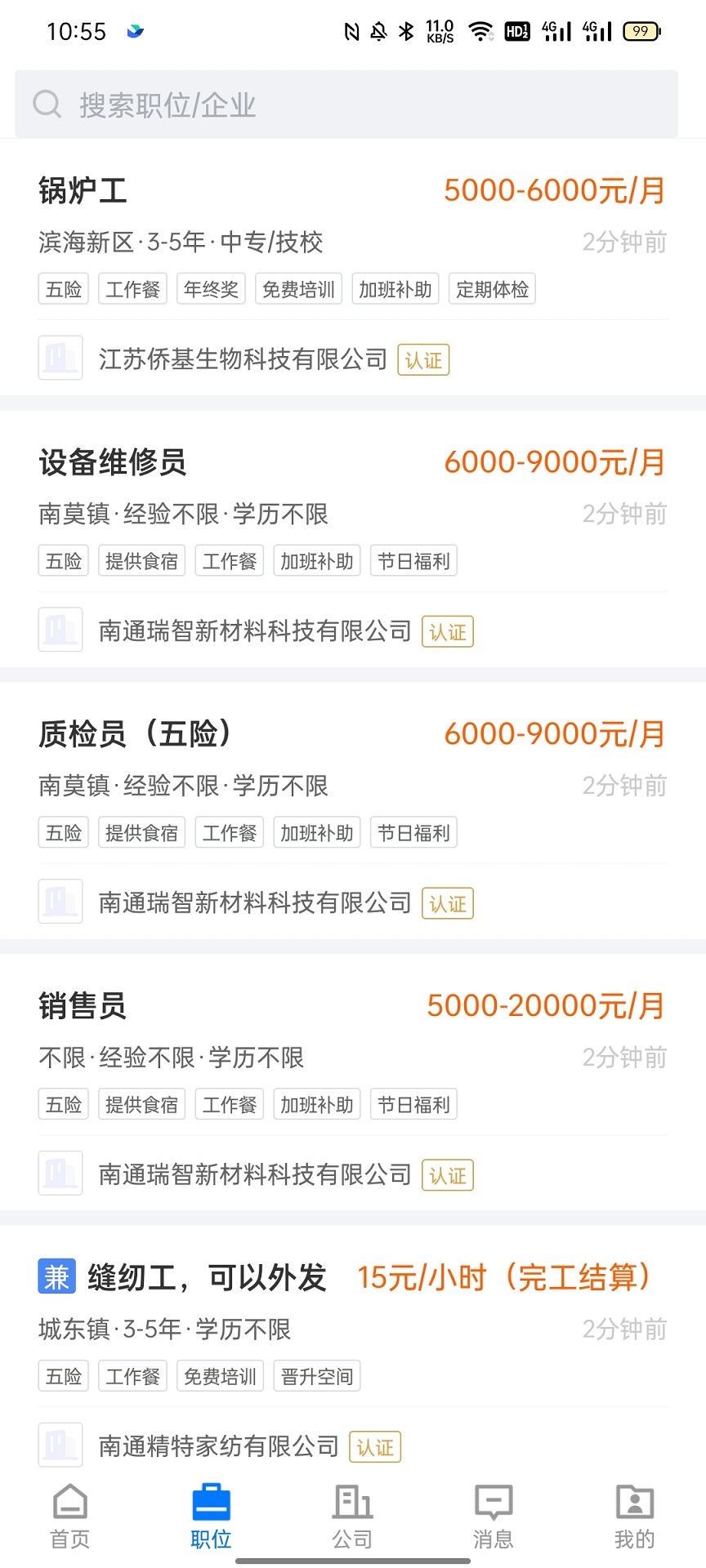The image size is (706, 1568).
Task: Tap 南通瑞智新材料科技有限公司 company name
Action: pyautogui.click(x=256, y=631)
